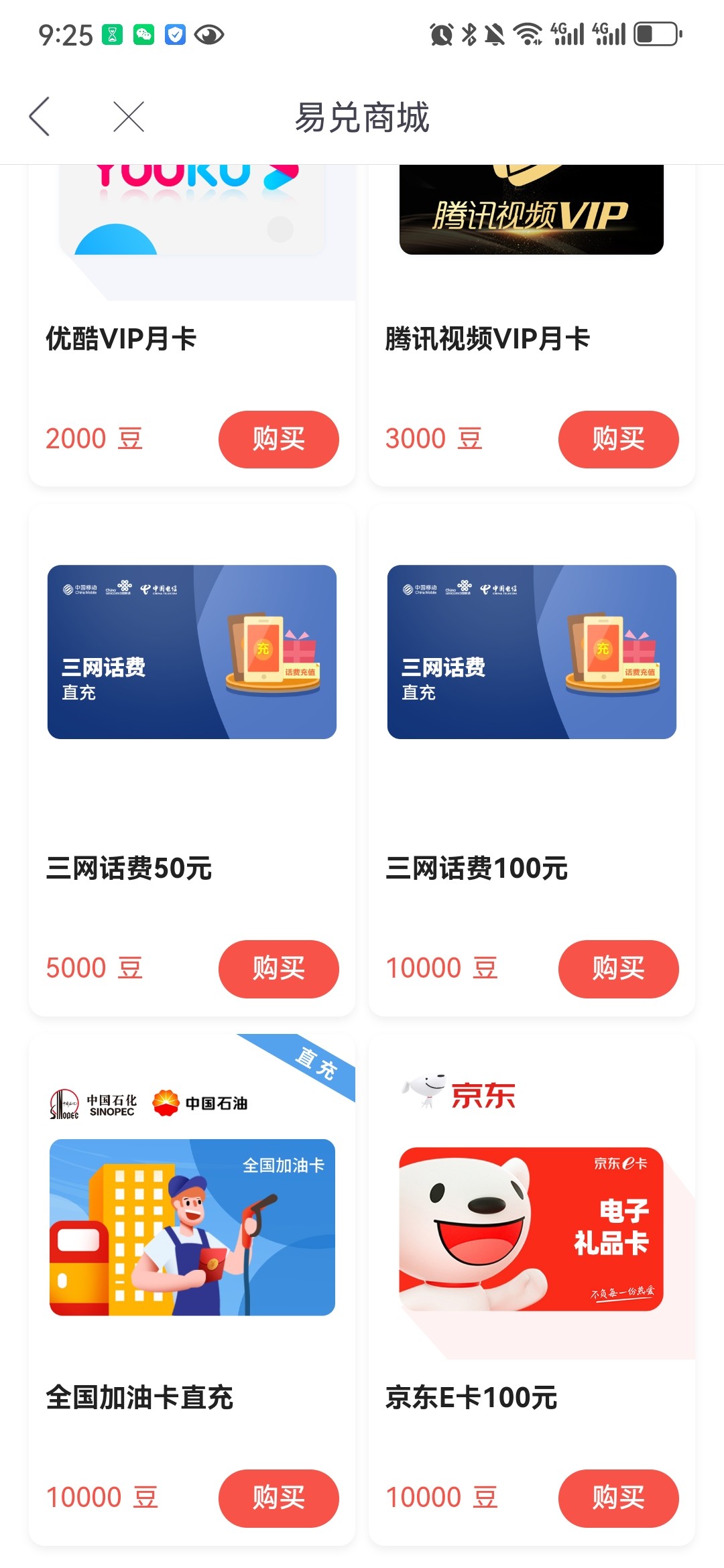Go back using the top-left arrow
724x1568 pixels.
pos(40,117)
